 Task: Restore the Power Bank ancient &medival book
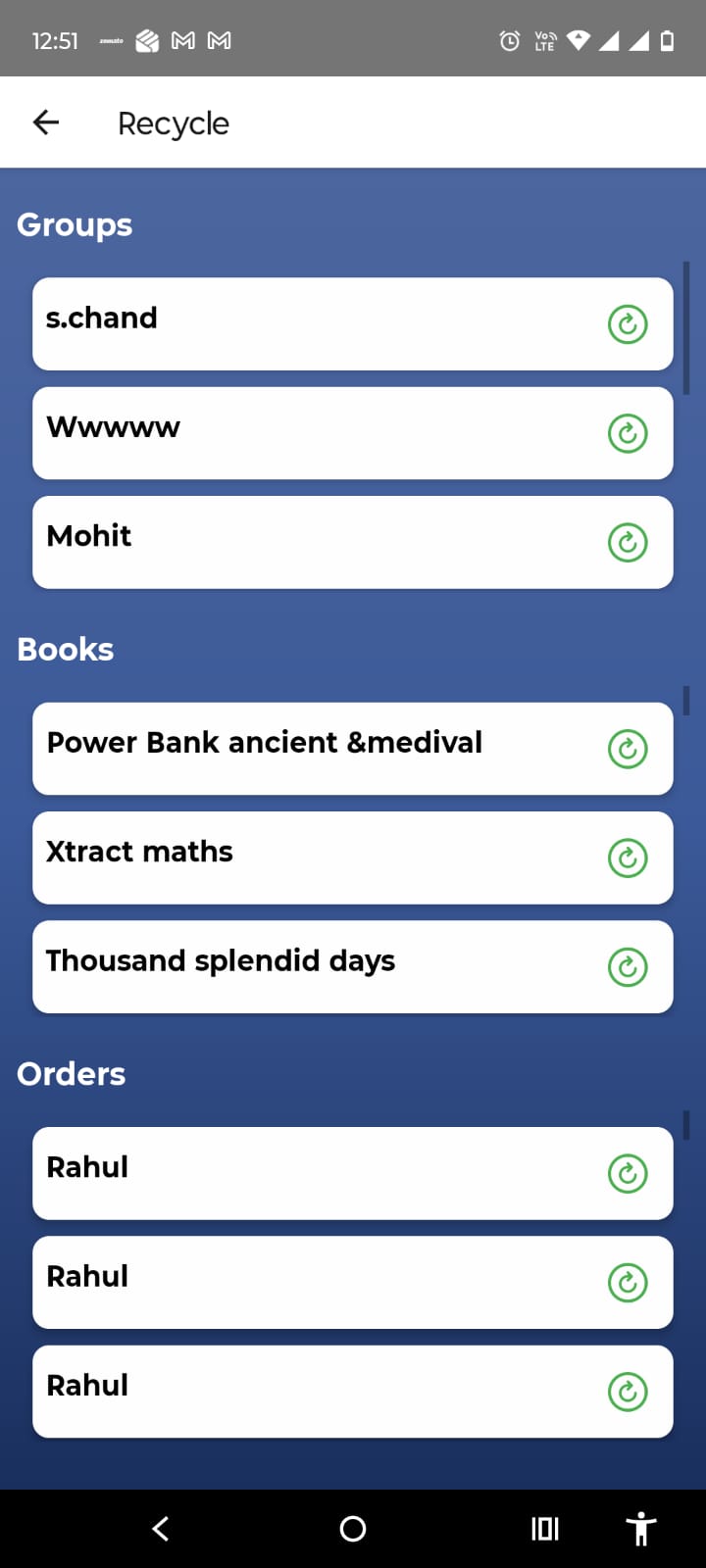tap(629, 749)
